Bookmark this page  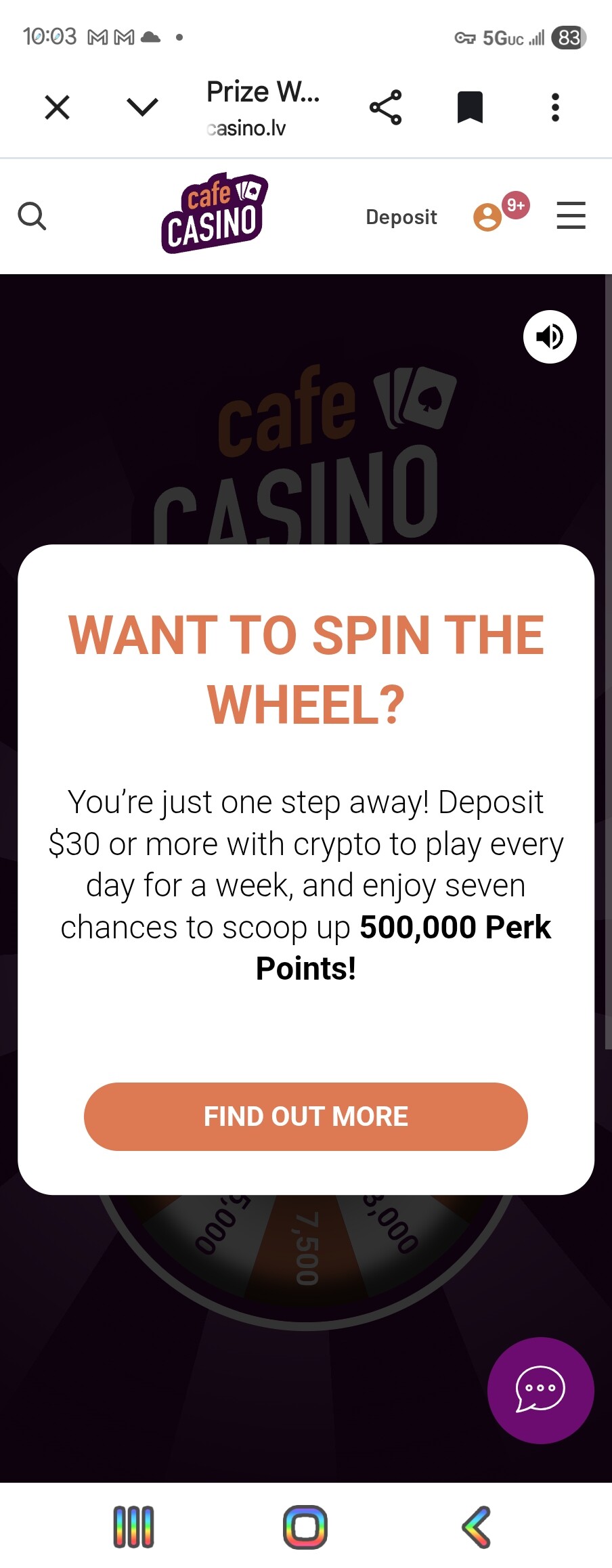click(470, 108)
